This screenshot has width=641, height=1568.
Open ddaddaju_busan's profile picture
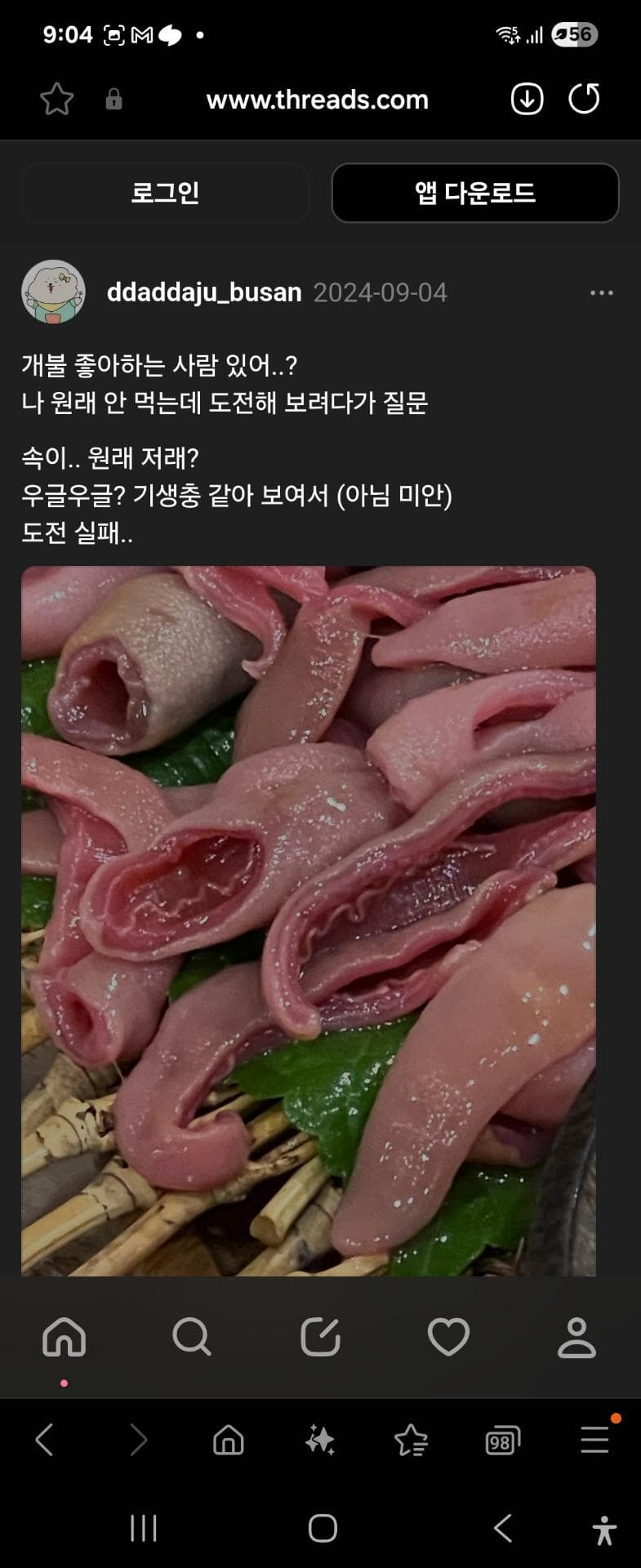53,292
